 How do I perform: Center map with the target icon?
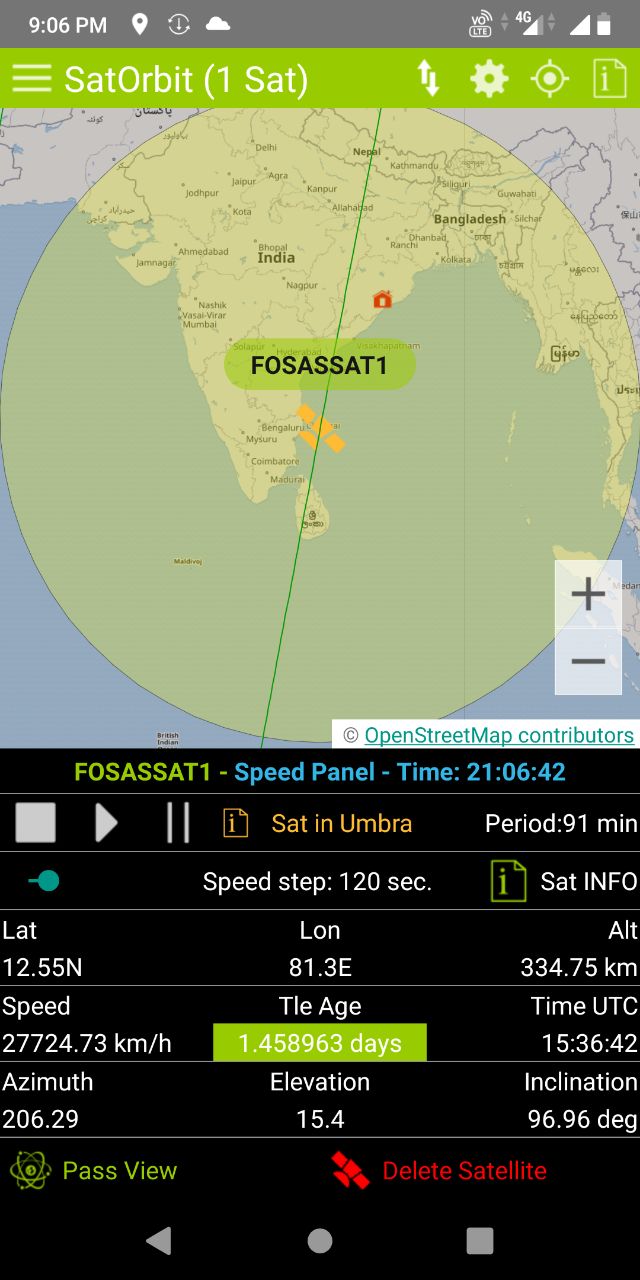(x=550, y=78)
